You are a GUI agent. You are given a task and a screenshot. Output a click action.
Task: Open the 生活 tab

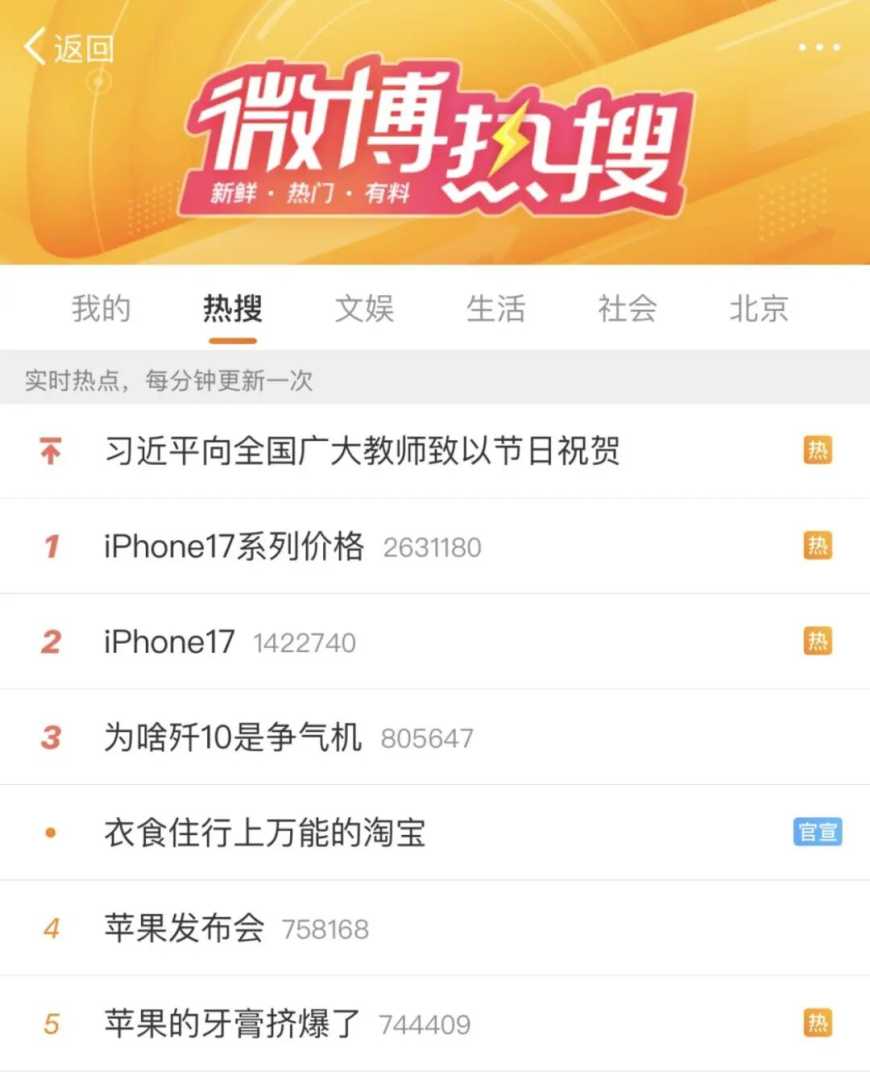[495, 309]
